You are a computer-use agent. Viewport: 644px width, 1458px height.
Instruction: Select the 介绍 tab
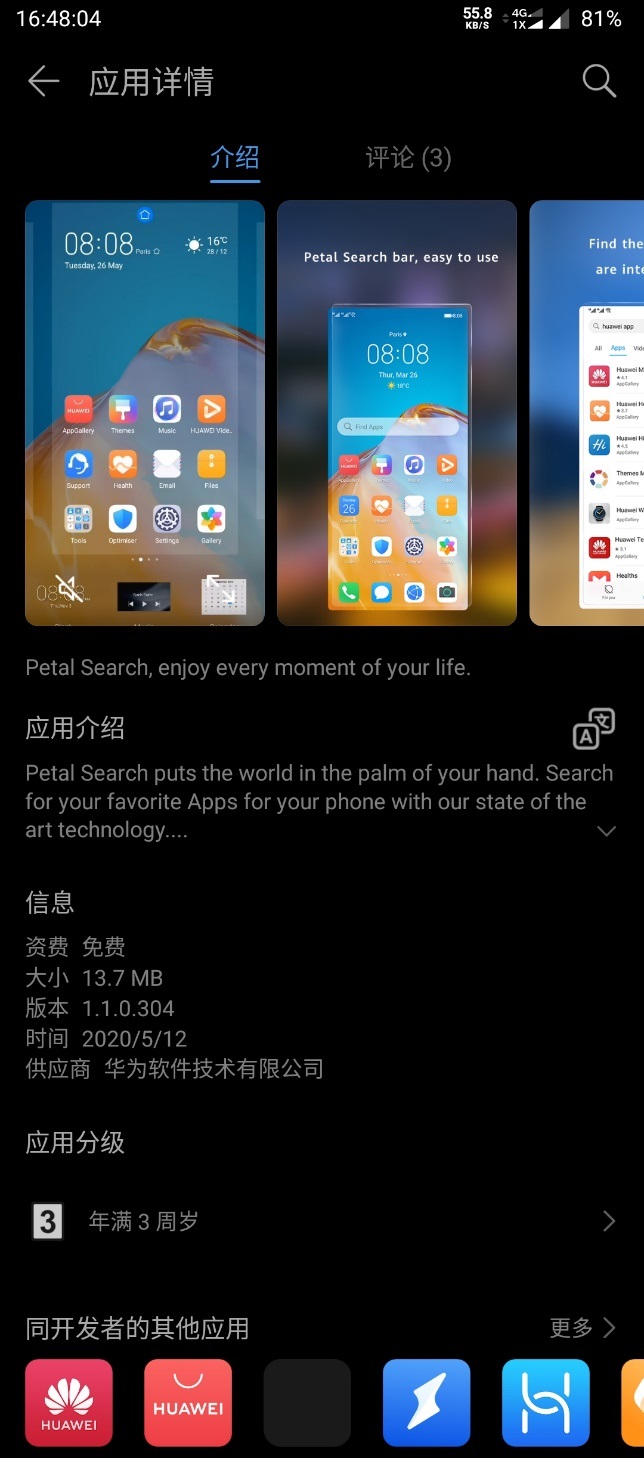(x=235, y=157)
